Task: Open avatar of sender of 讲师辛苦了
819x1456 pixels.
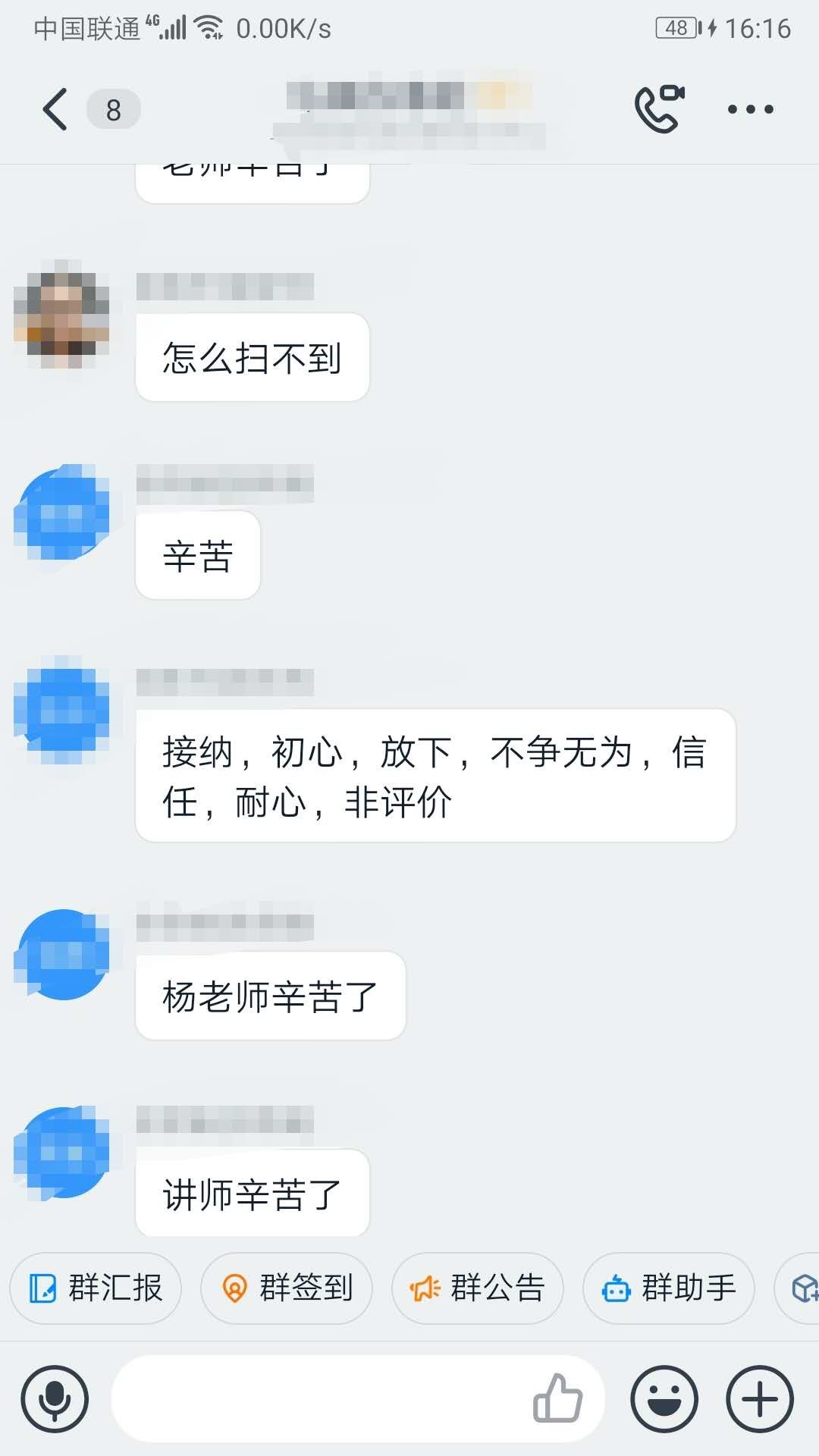Action: [x=62, y=1152]
